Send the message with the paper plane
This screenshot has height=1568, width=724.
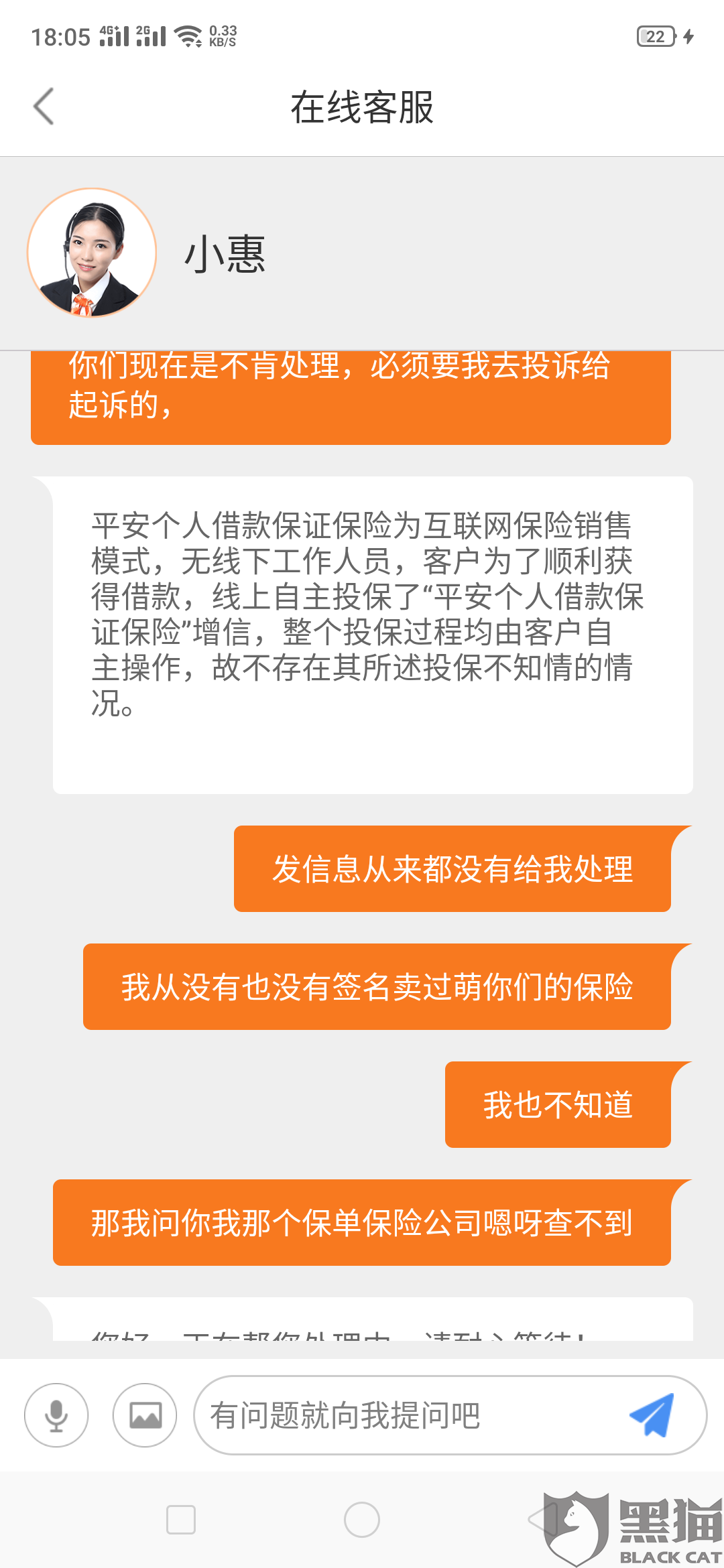click(x=652, y=1415)
